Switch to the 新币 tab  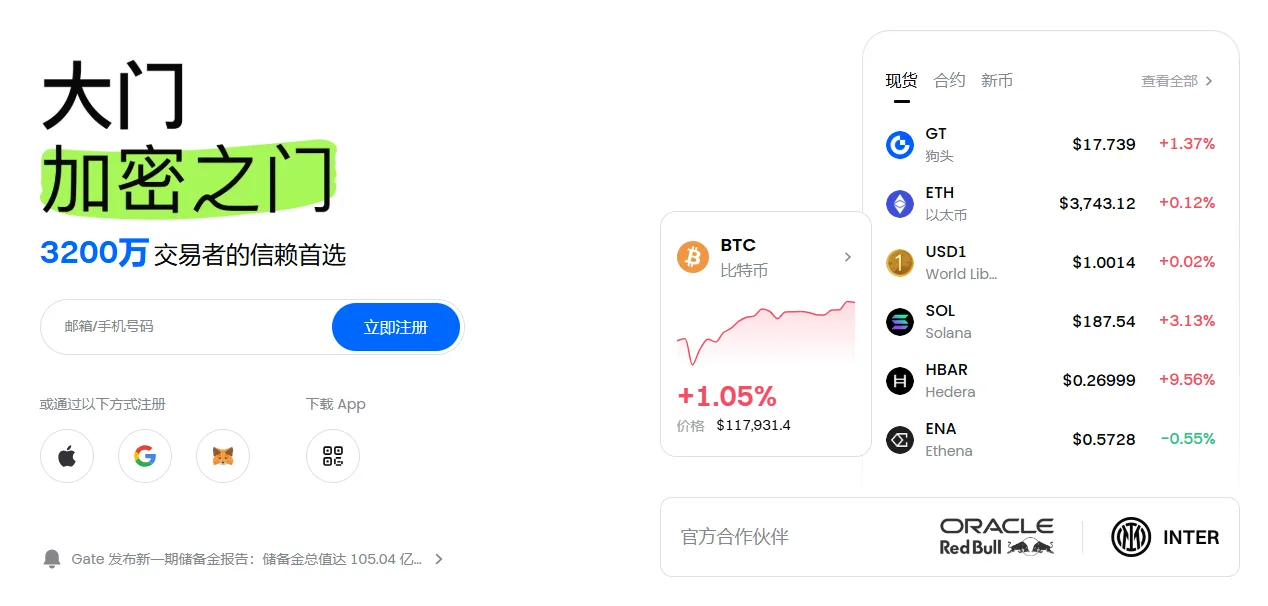996,81
